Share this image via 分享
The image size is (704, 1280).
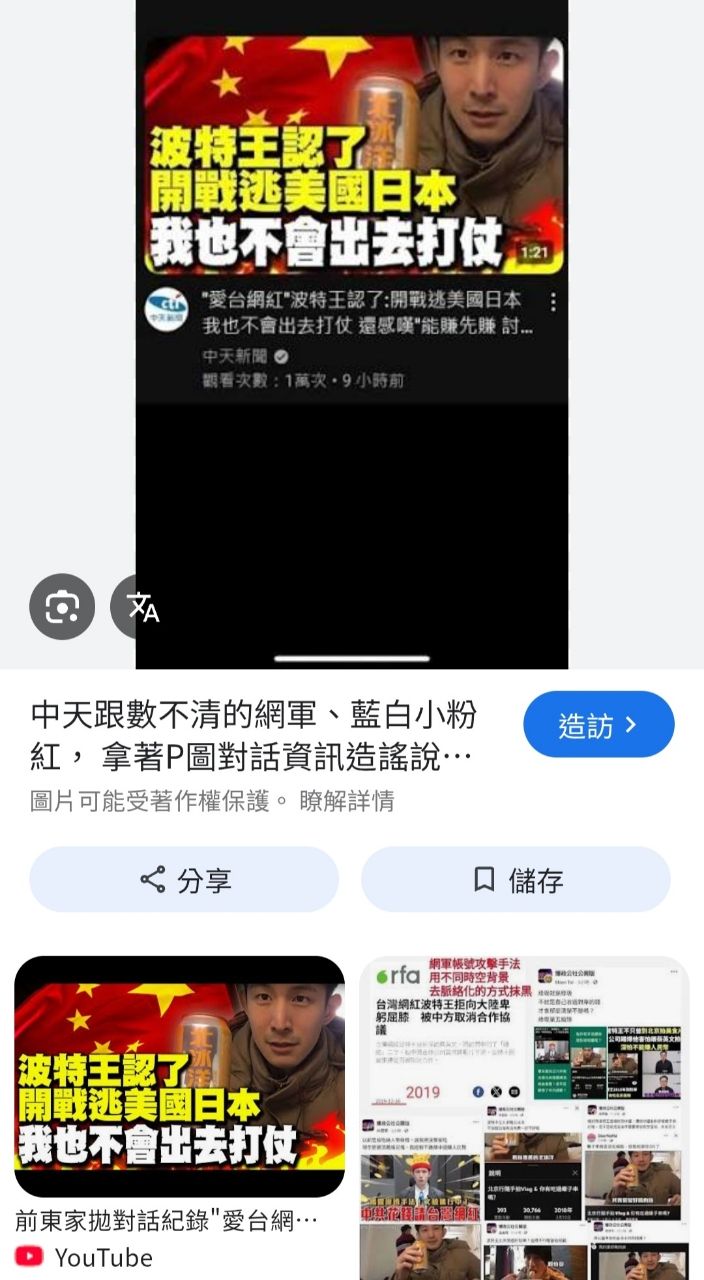tap(184, 880)
